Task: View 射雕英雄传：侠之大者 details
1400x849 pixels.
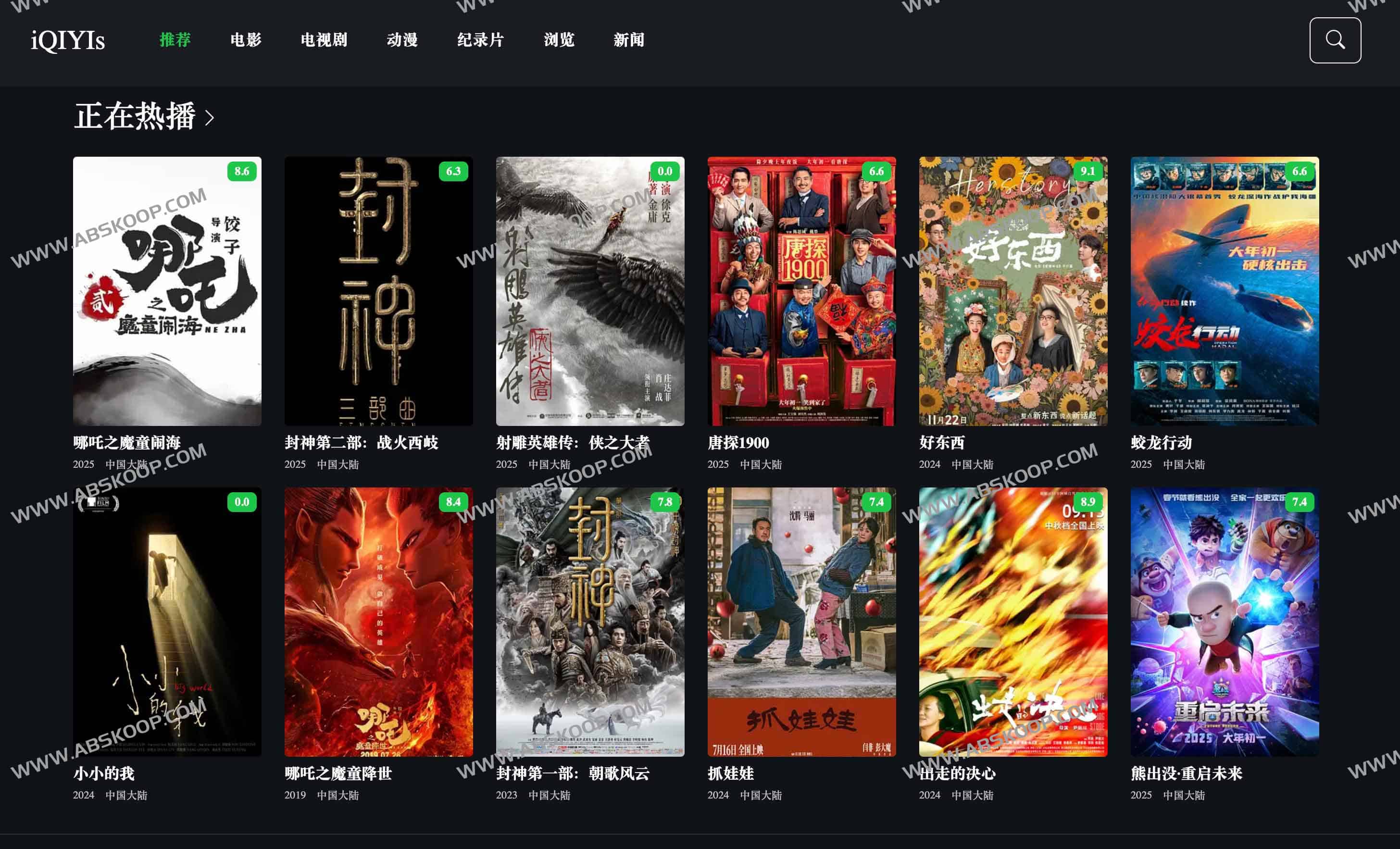Action: tap(590, 291)
